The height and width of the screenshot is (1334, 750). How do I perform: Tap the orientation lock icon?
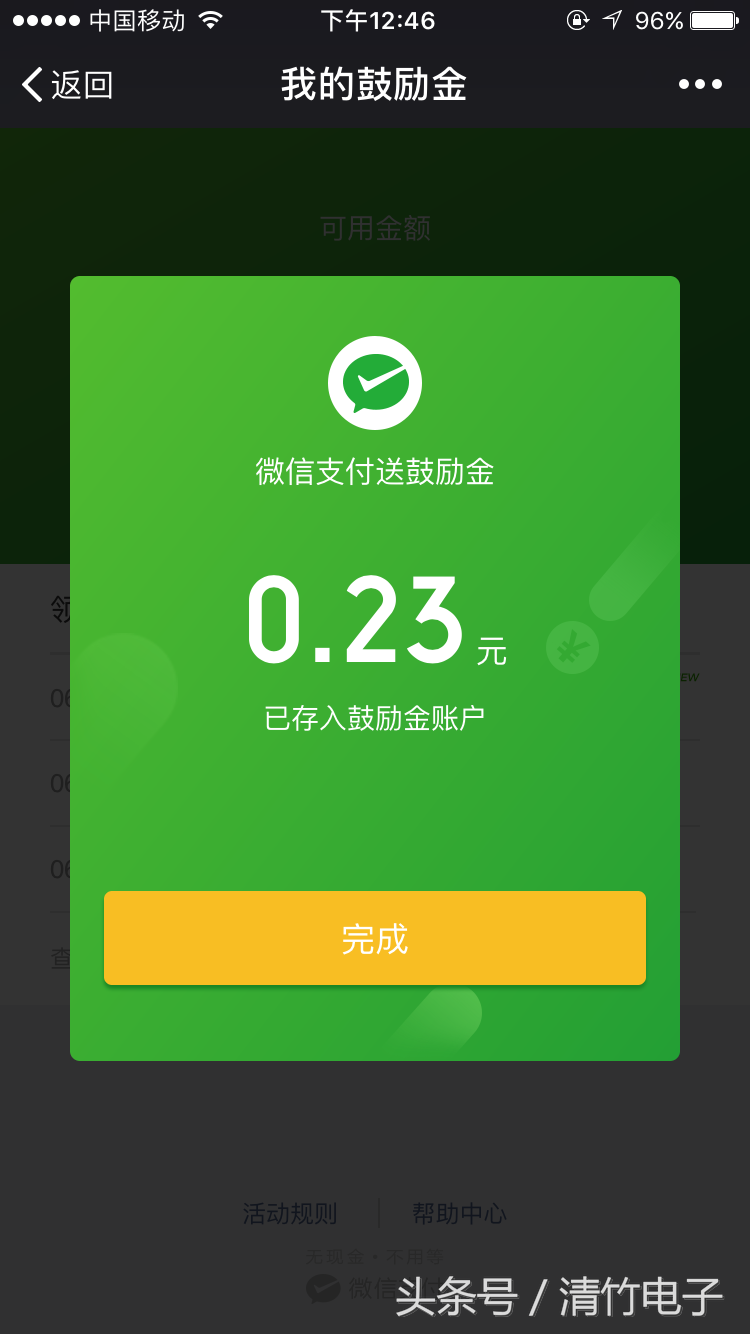(x=578, y=19)
